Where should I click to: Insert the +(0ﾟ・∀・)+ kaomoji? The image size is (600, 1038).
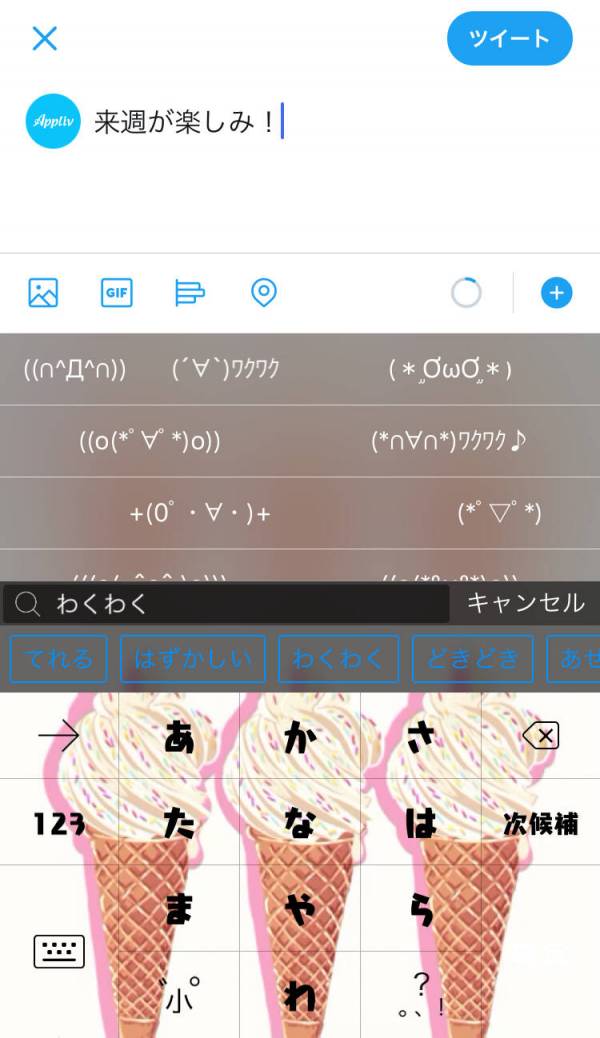click(200, 514)
